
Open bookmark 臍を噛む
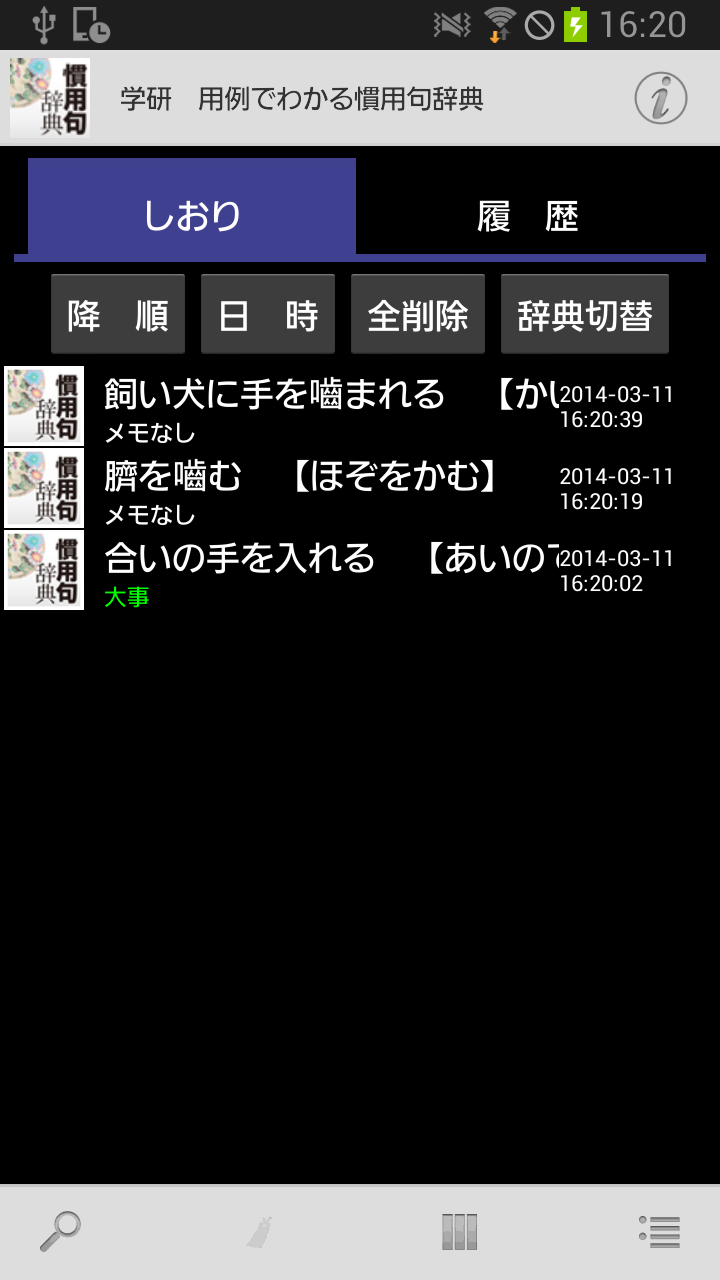(330, 488)
